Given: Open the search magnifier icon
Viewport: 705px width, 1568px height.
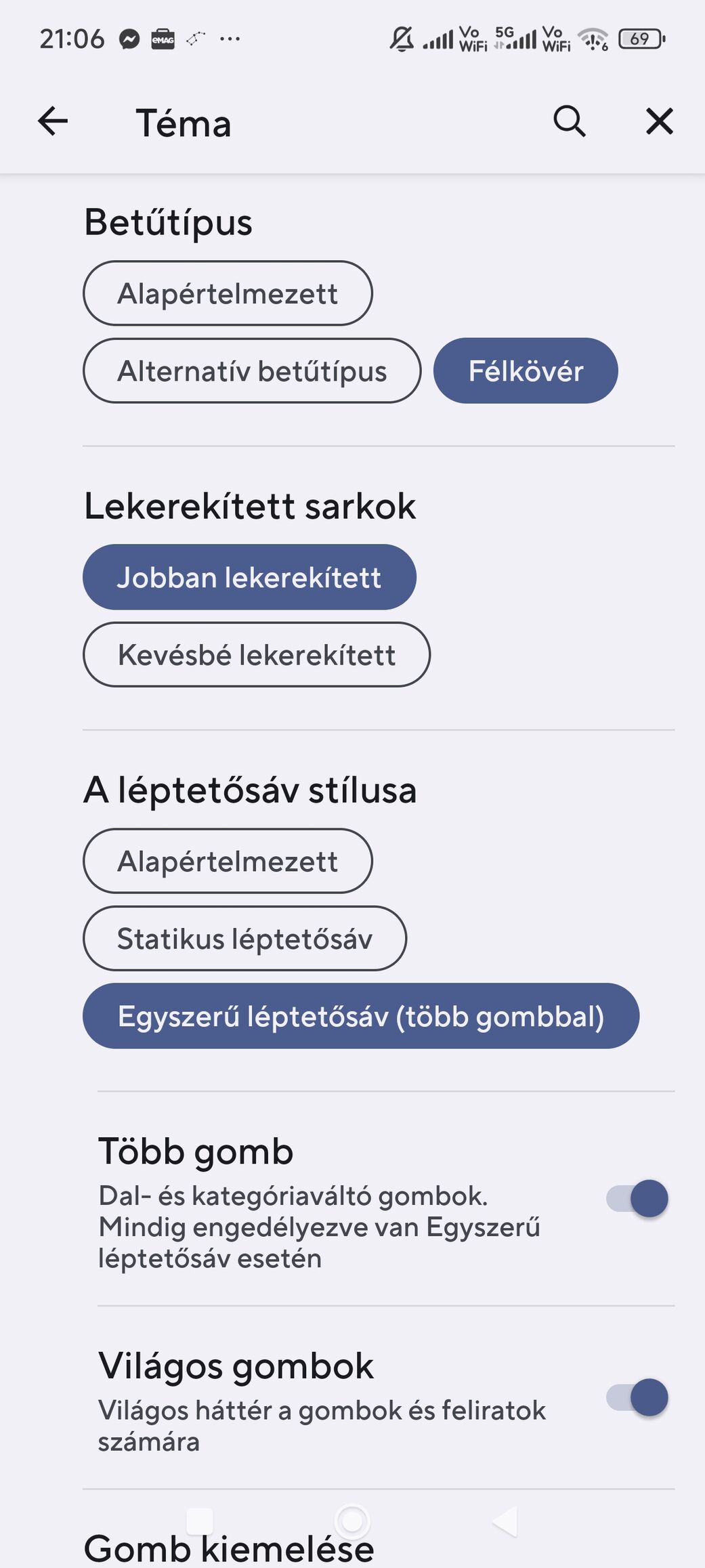Looking at the screenshot, I should pos(570,122).
